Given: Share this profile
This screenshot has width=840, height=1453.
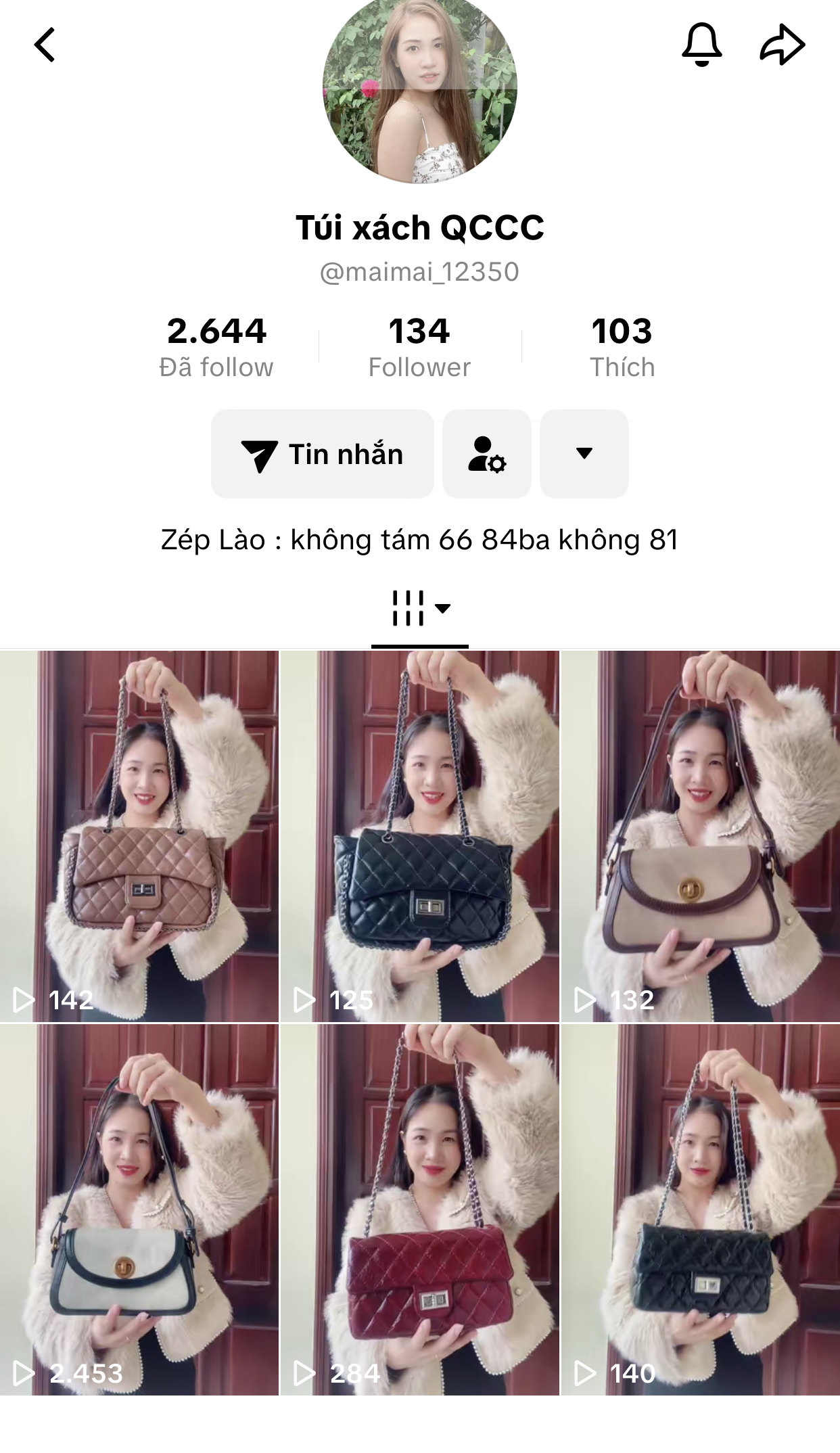Looking at the screenshot, I should (782, 45).
